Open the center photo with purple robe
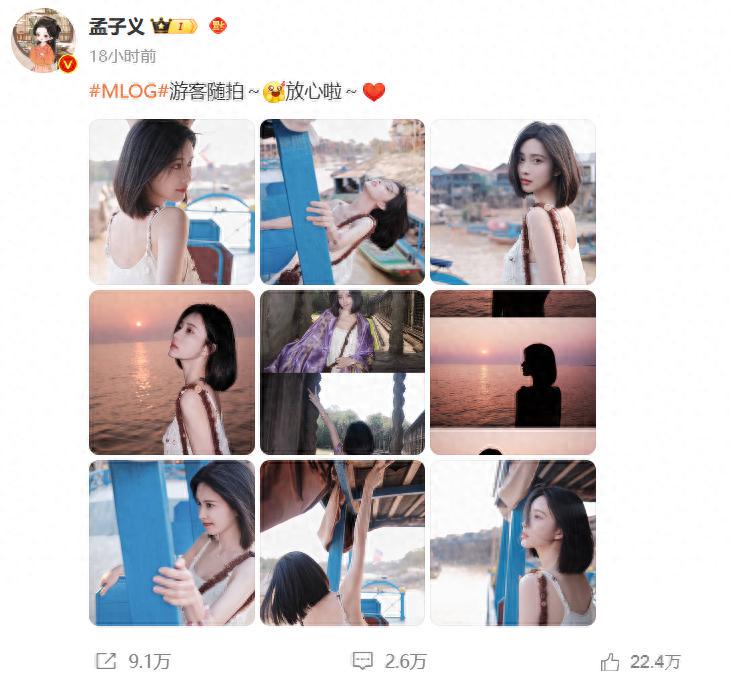This screenshot has height=684, width=731. point(342,372)
